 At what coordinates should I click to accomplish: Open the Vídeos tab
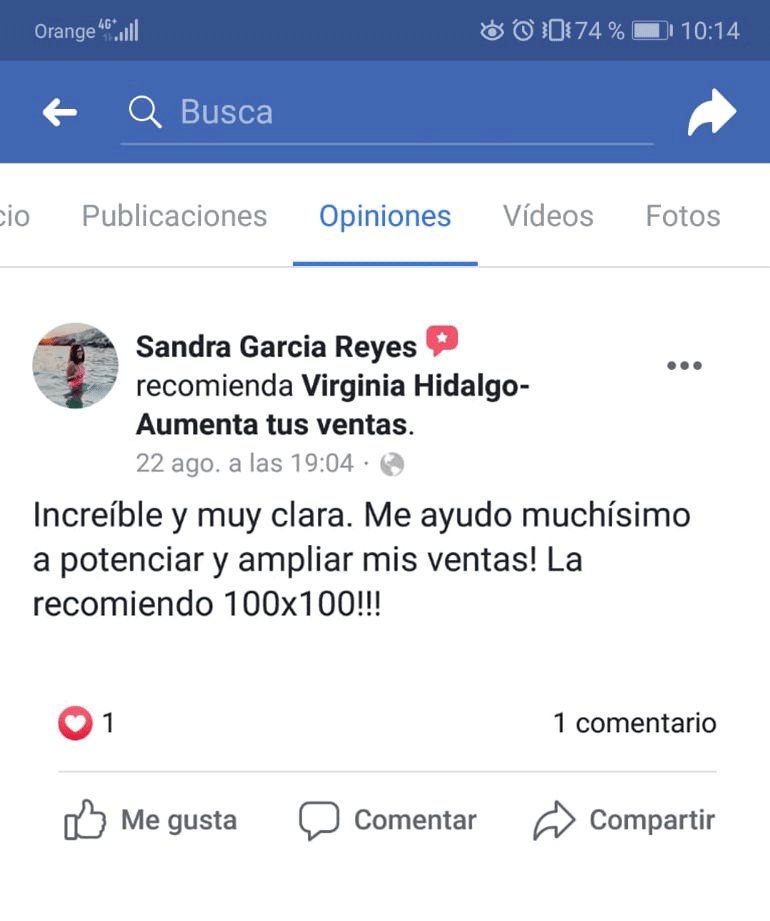point(548,216)
